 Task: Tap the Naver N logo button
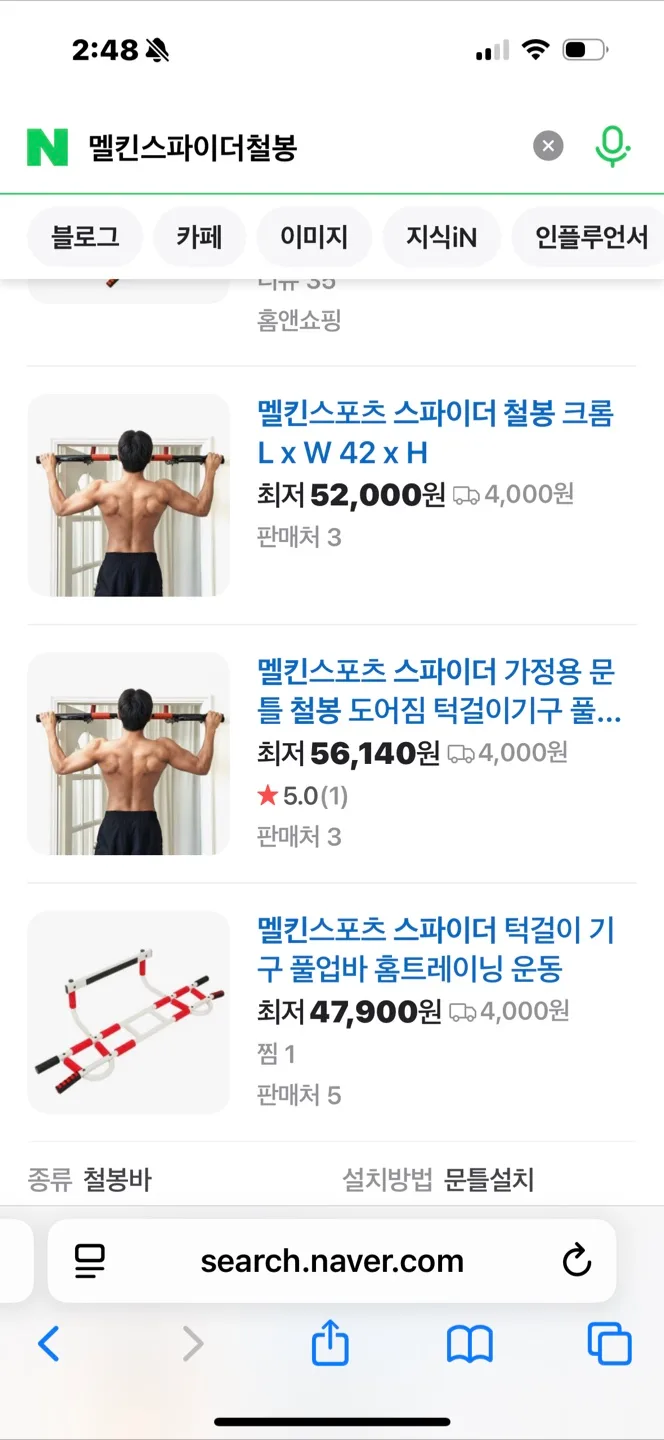47,148
